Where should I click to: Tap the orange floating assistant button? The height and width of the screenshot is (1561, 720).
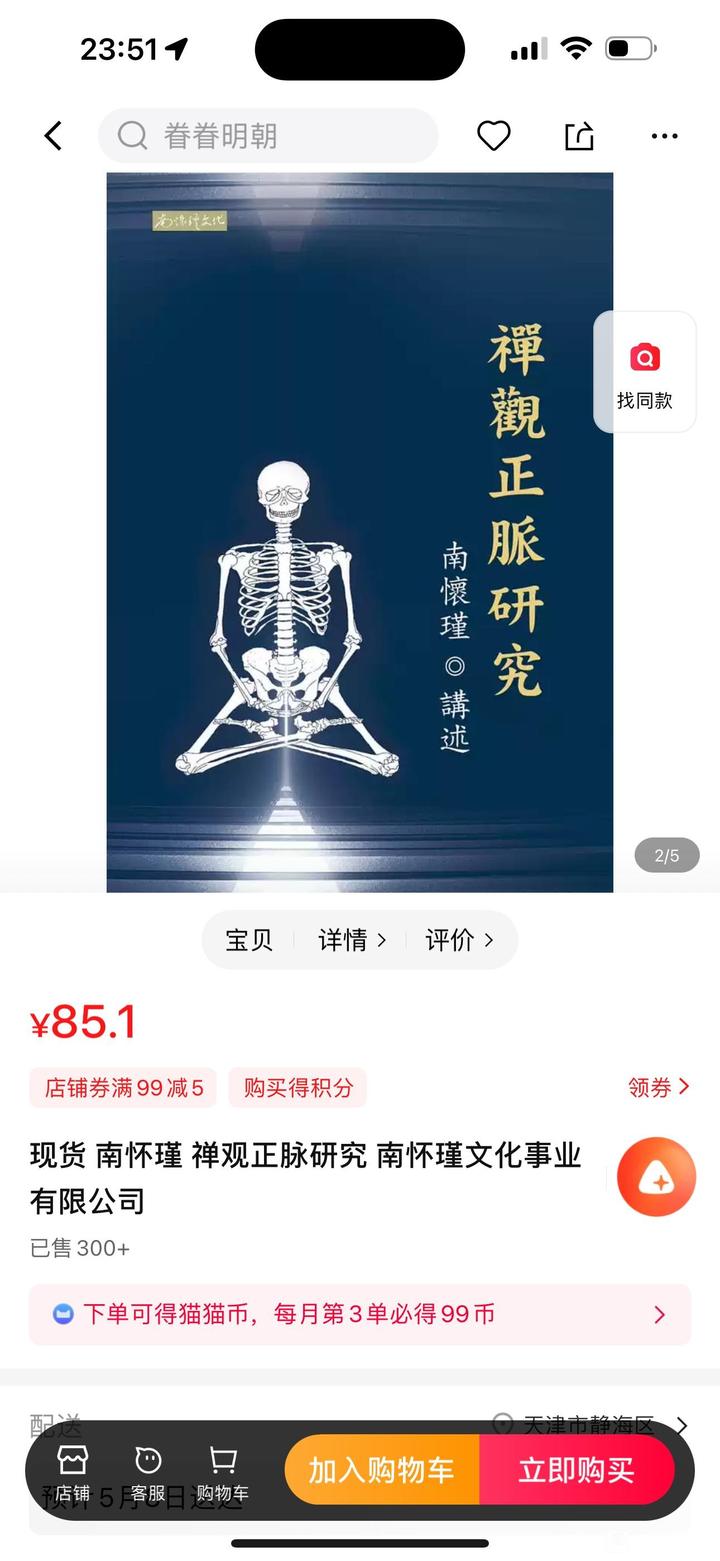tap(656, 1177)
